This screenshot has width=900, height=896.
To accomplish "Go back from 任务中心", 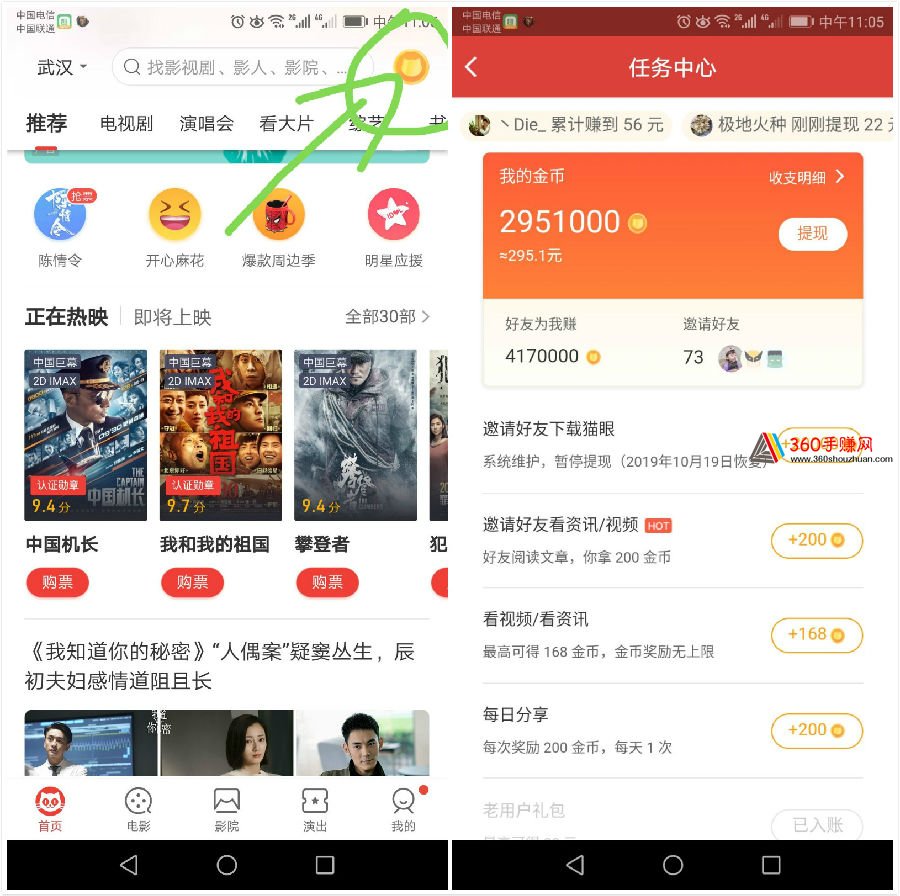I will click(x=472, y=67).
